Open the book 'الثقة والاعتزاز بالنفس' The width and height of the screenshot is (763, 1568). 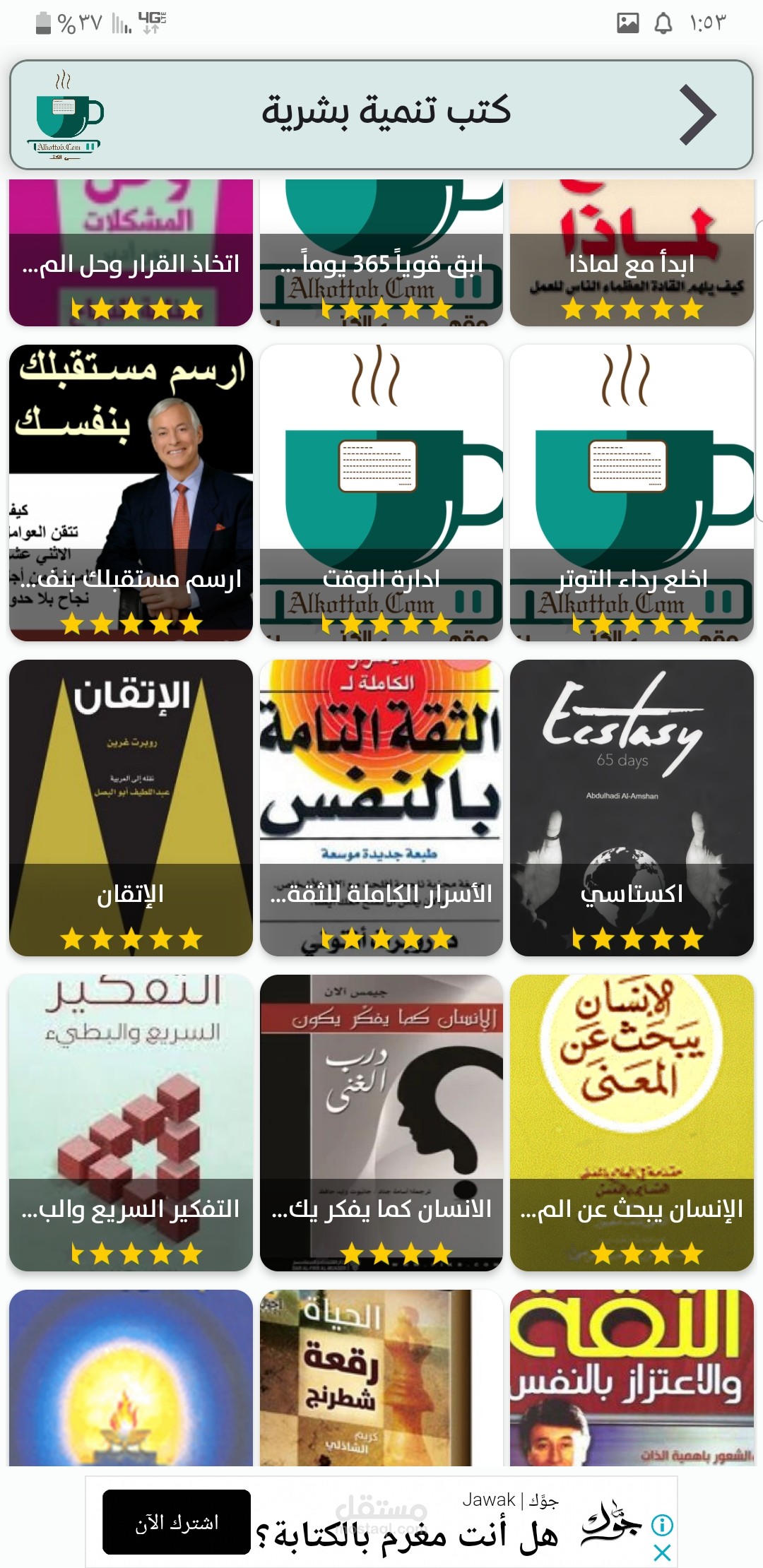coord(632,1377)
